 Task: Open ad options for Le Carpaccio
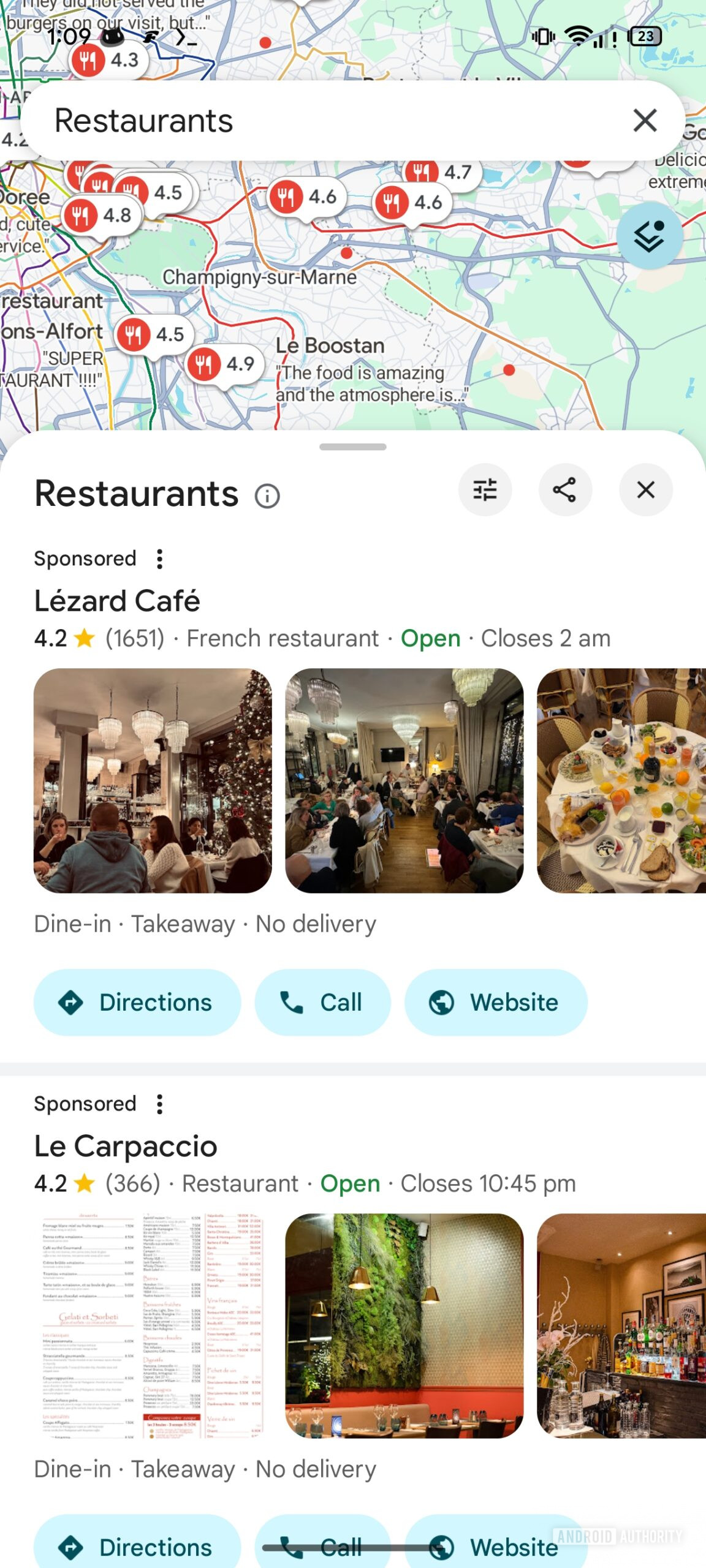(x=160, y=1104)
